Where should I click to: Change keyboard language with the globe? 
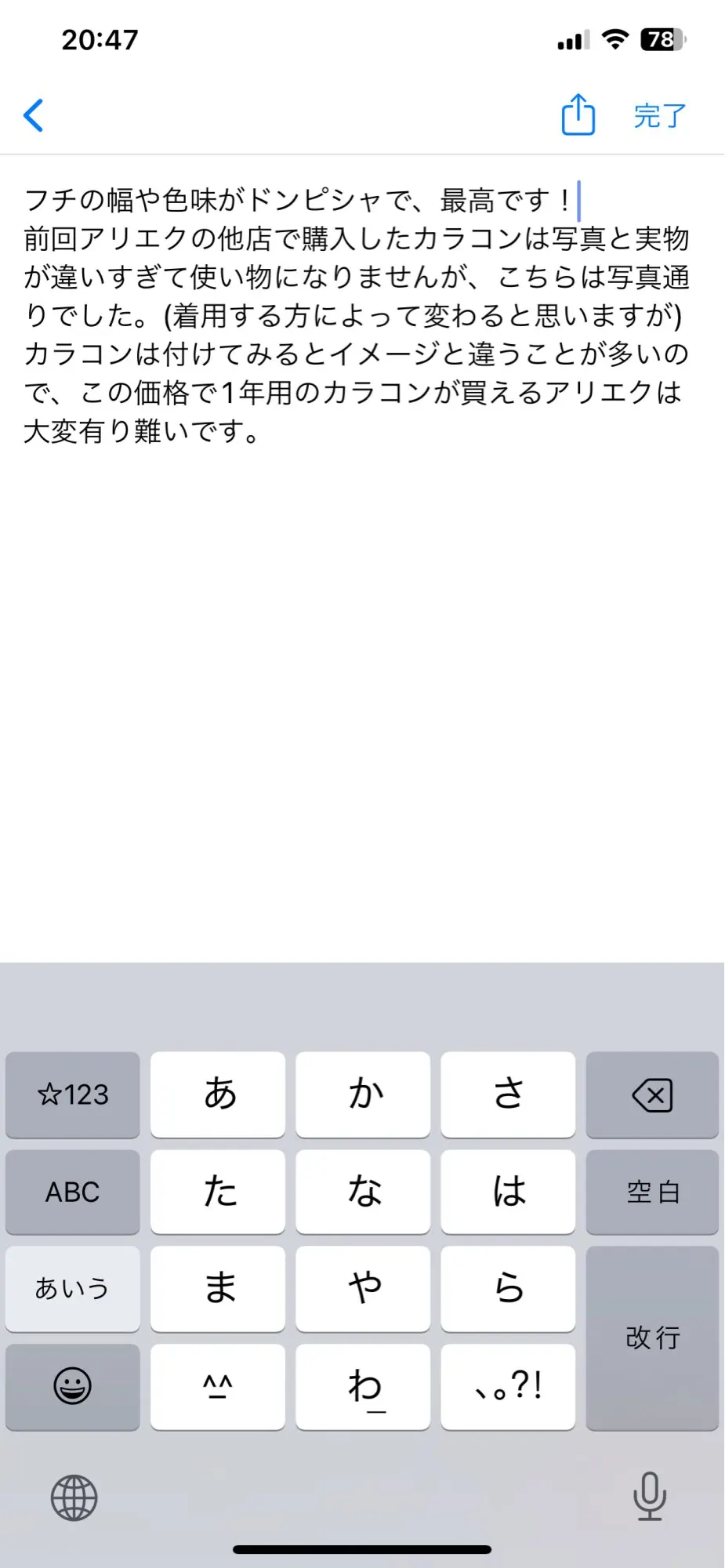pyautogui.click(x=74, y=1497)
